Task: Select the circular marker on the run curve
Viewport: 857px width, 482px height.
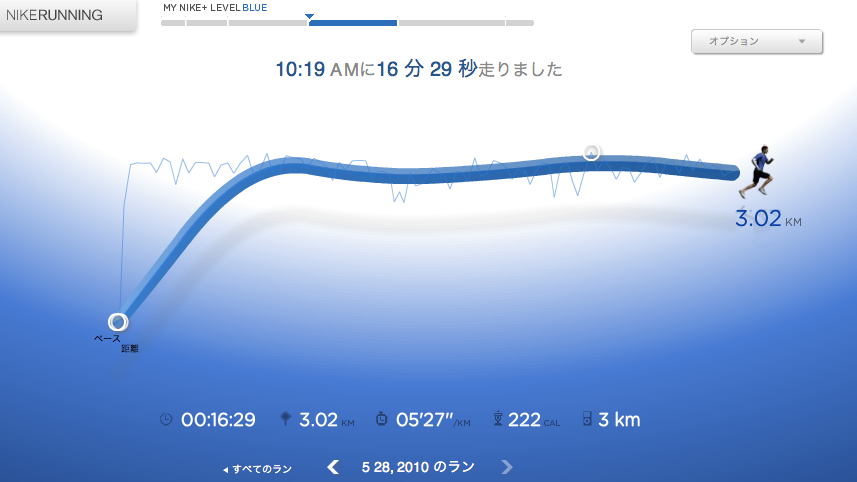Action: 591,152
